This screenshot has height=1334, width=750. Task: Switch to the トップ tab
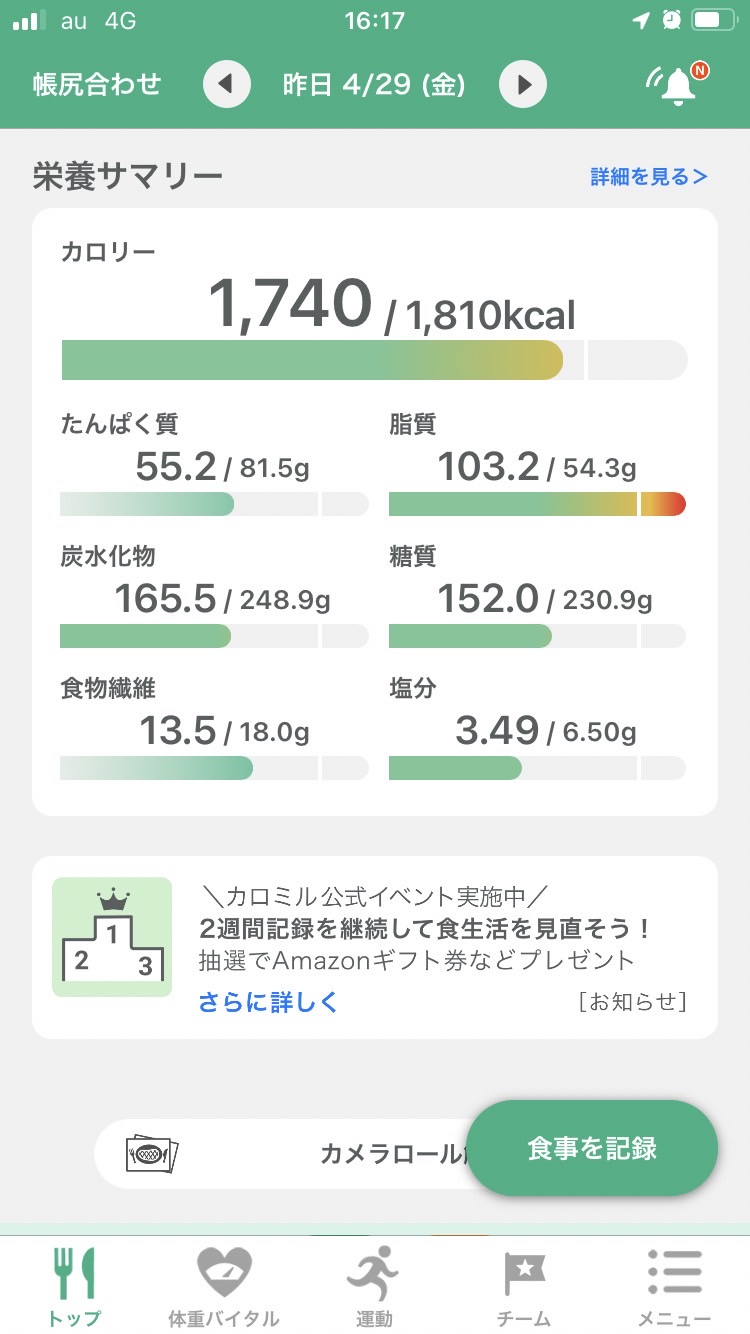pos(75,1286)
